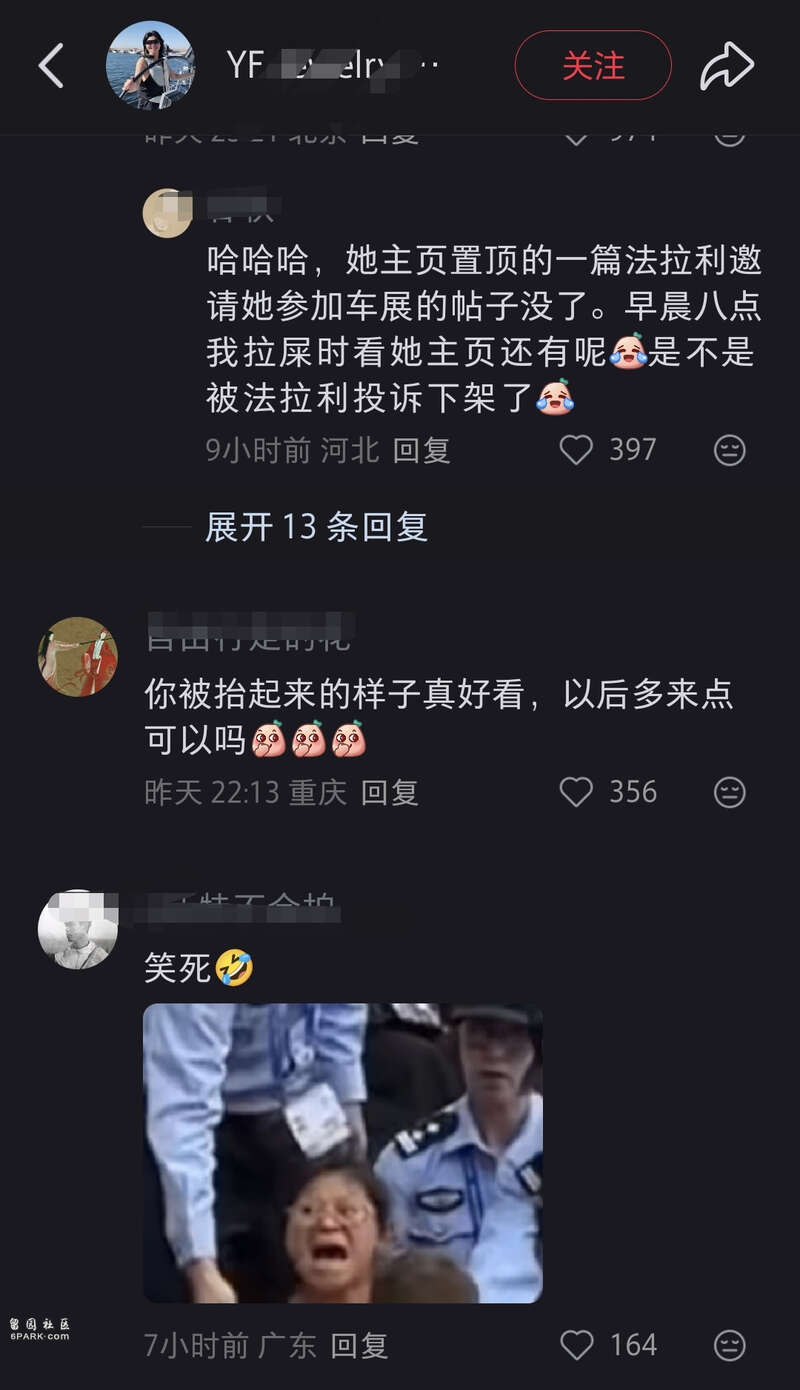Open the Chongqing commenter's avatar
The image size is (800, 1390).
point(78,656)
